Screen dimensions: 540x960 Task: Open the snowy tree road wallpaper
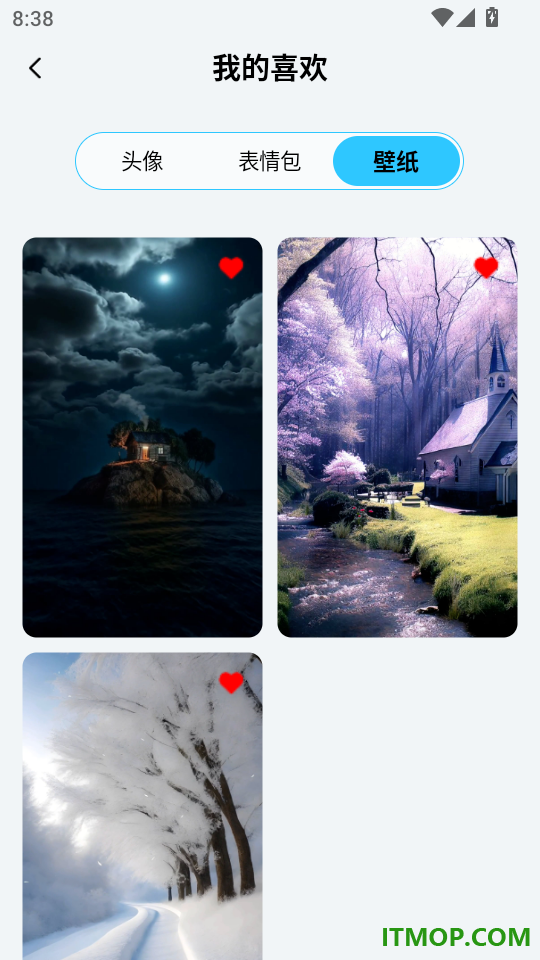coord(143,806)
